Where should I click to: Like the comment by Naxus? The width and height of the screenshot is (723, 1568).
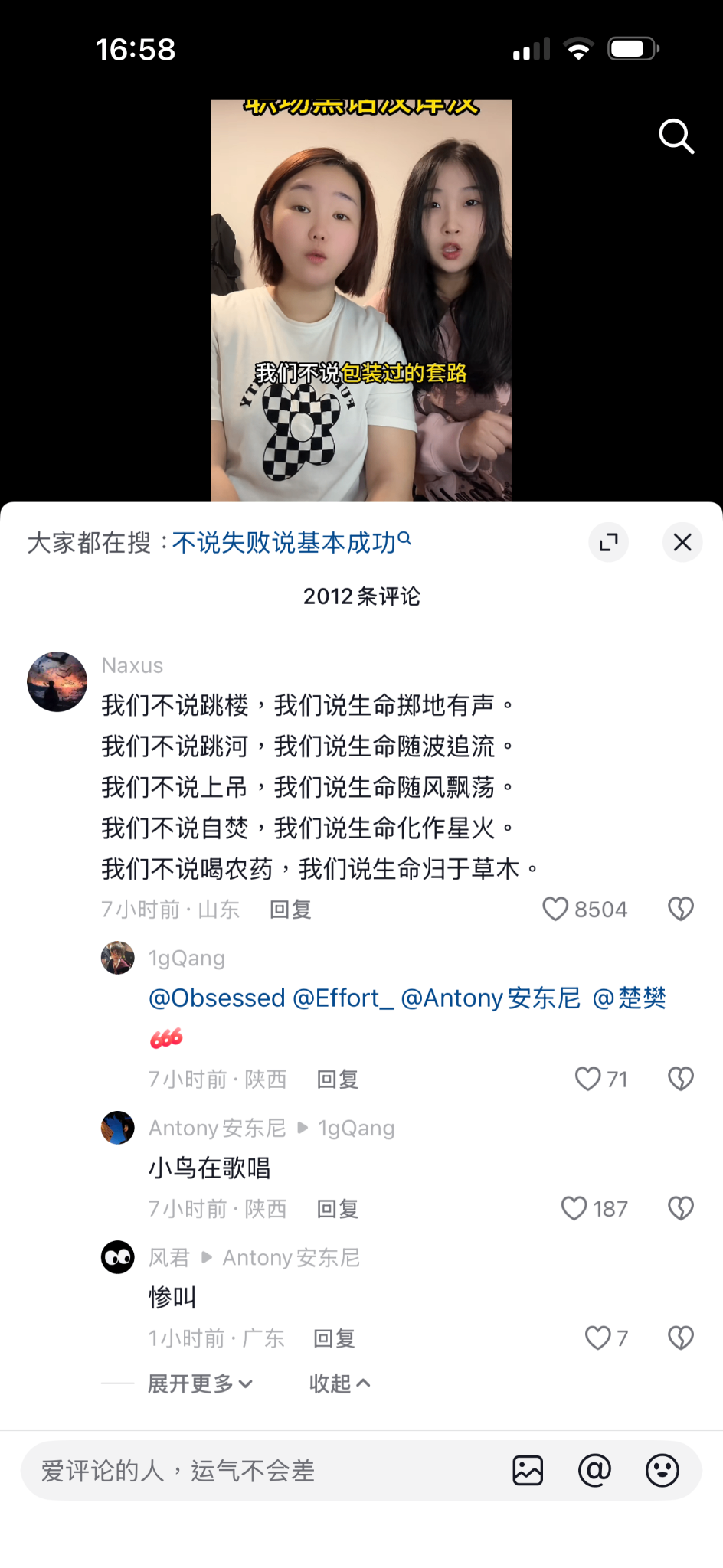(556, 909)
